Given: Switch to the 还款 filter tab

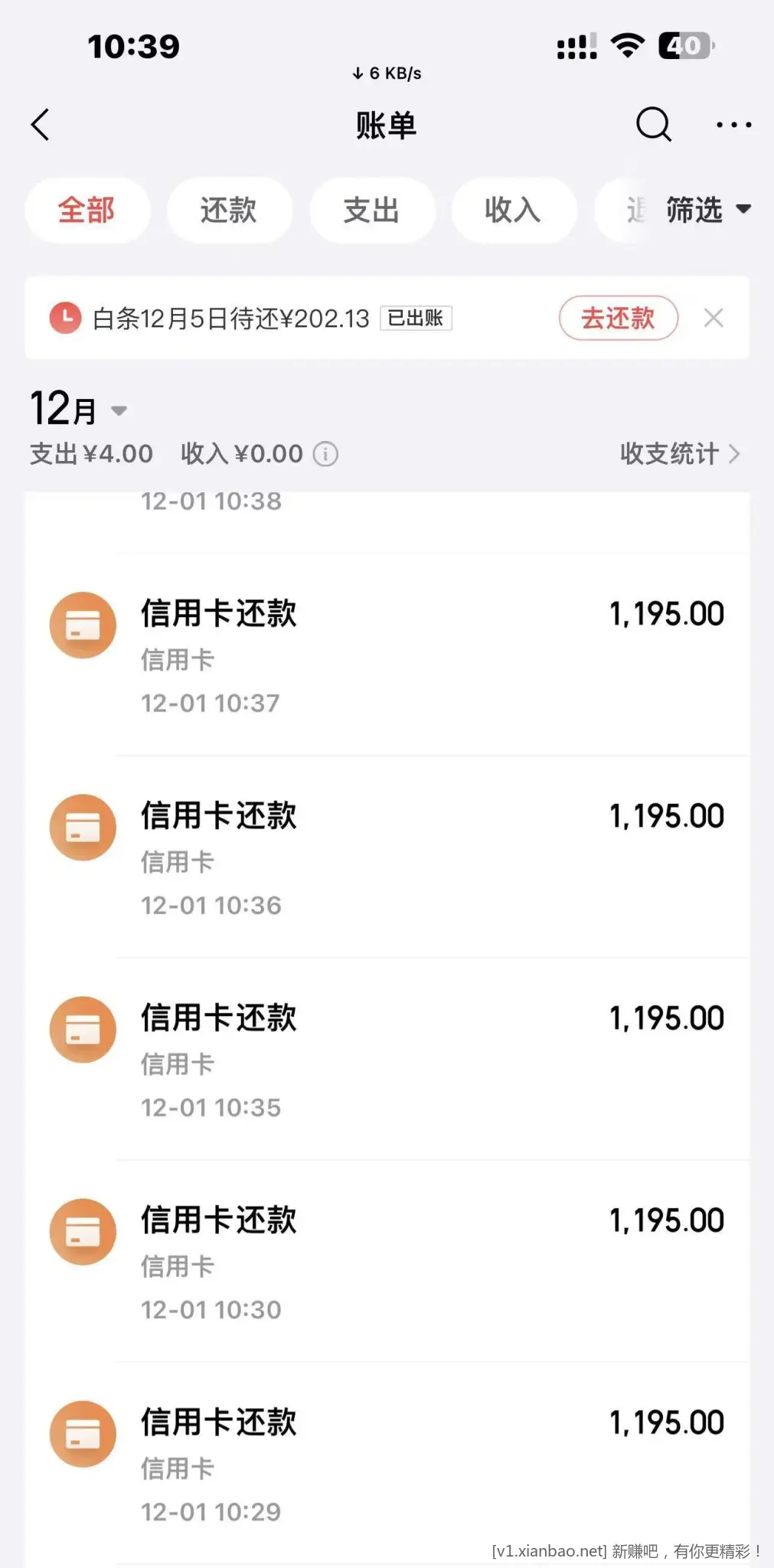Looking at the screenshot, I should [229, 211].
